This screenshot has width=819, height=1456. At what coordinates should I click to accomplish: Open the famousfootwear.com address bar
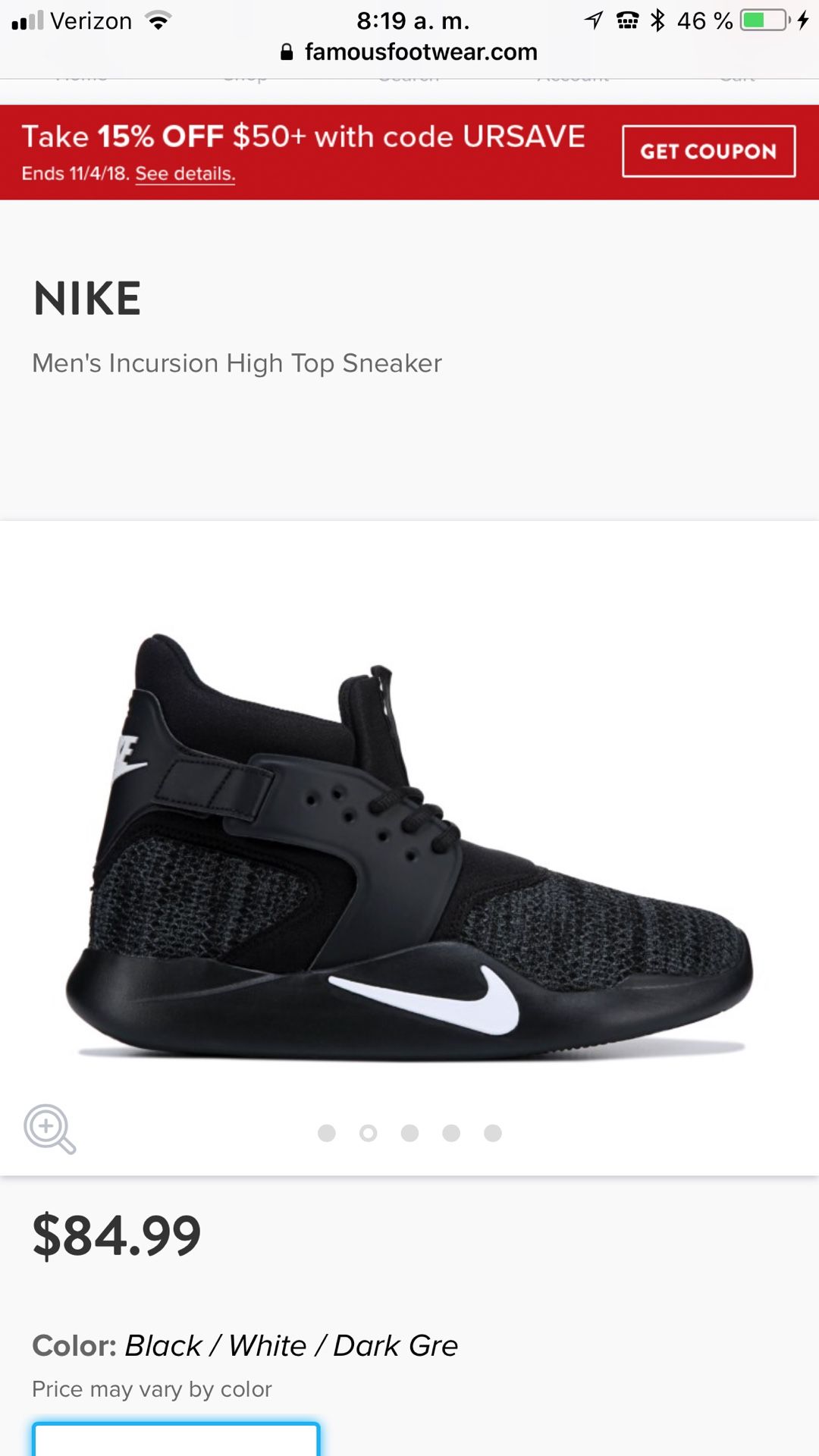click(x=420, y=52)
